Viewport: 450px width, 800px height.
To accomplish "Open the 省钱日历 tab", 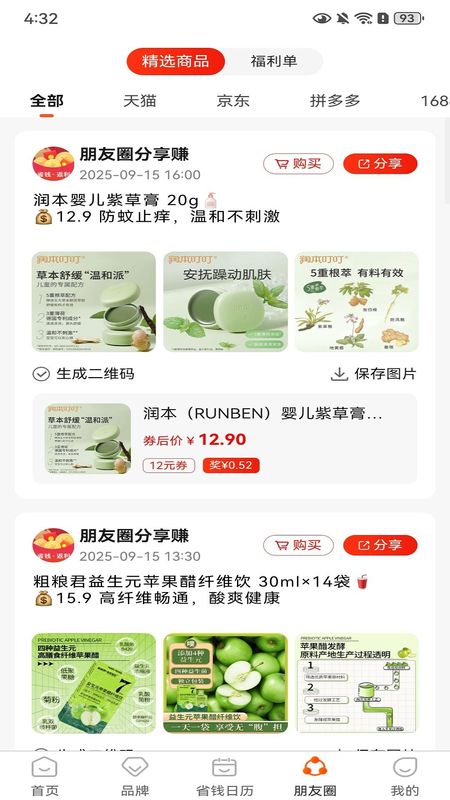I will coord(225,777).
